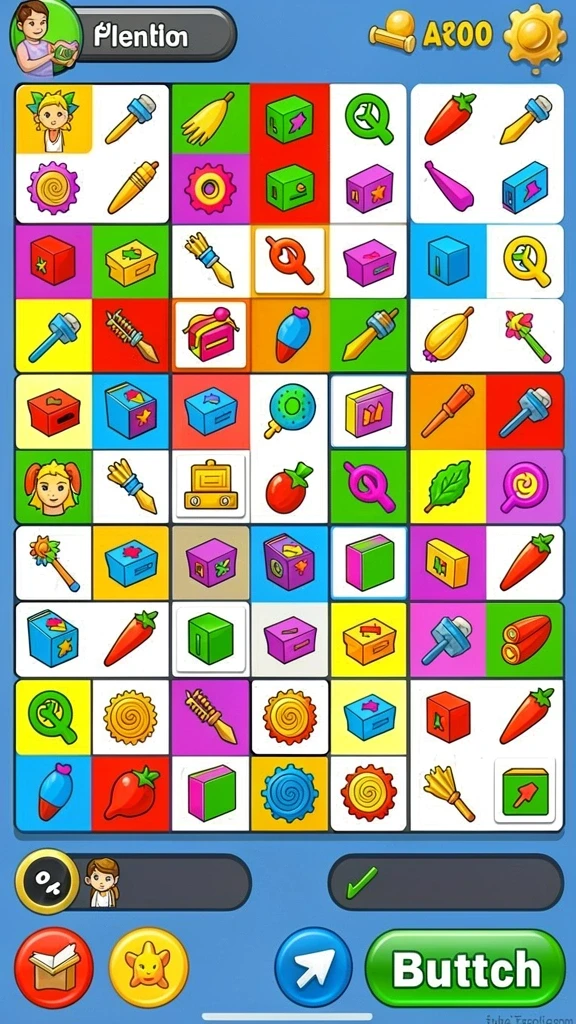Image resolution: width=576 pixels, height=1024 pixels.
Task: Select the strawberry tile on red background
Action: point(131,793)
